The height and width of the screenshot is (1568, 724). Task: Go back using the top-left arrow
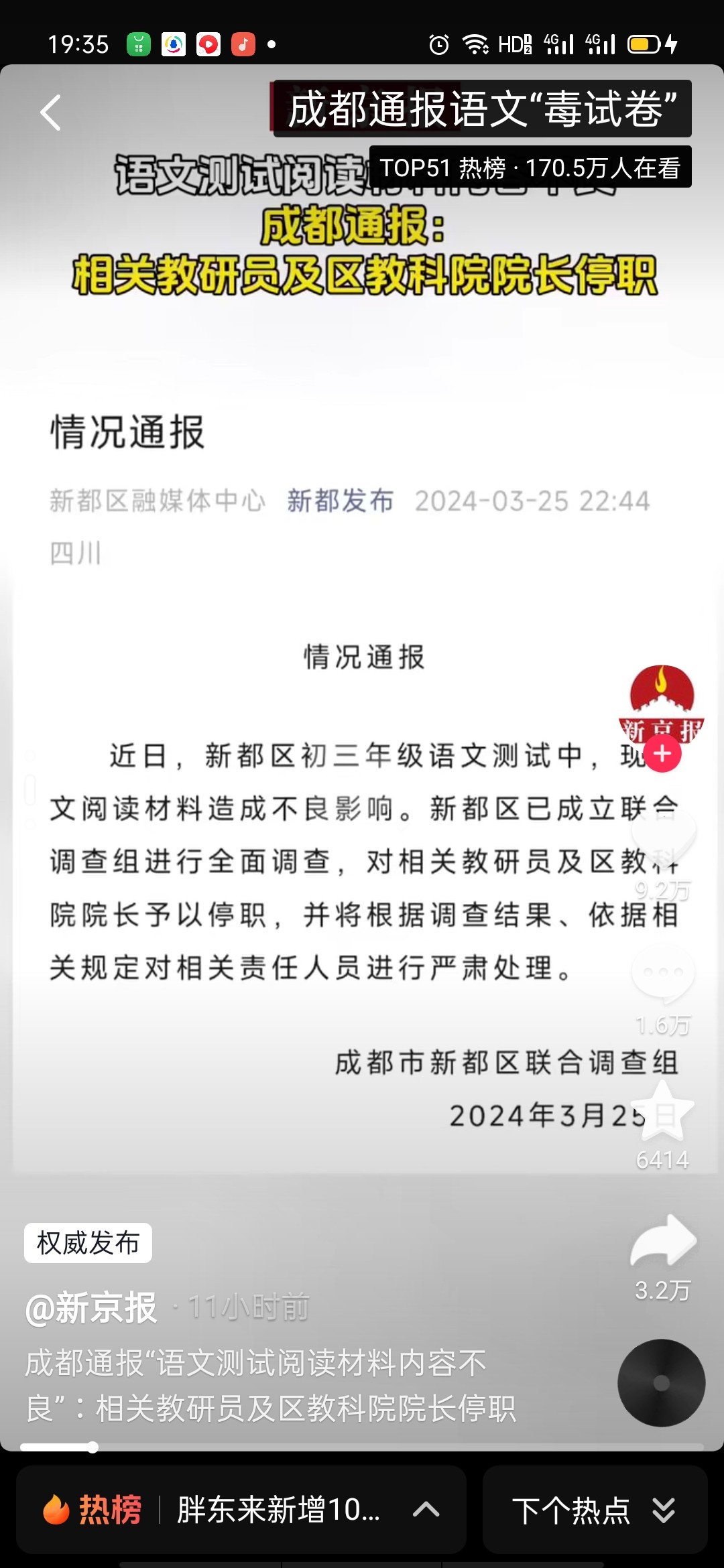coord(51,113)
